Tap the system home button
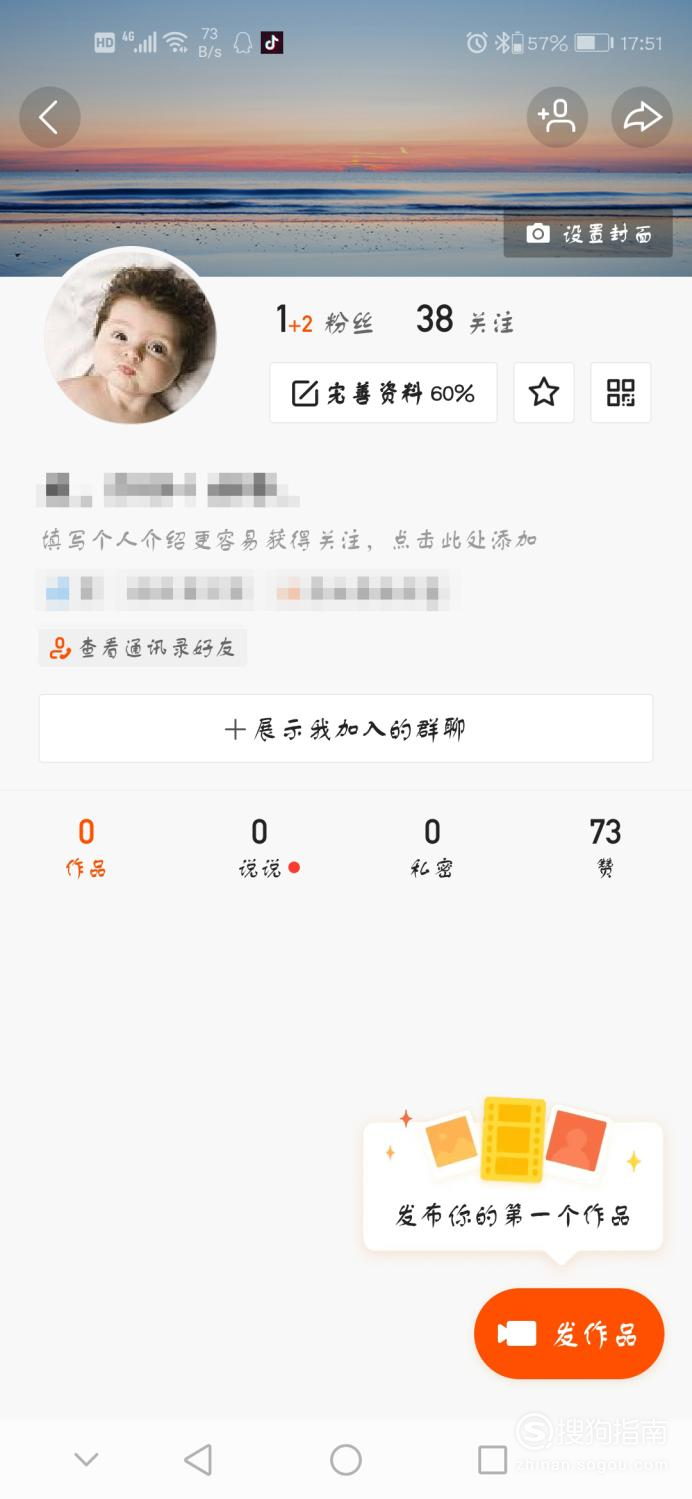 346,1460
